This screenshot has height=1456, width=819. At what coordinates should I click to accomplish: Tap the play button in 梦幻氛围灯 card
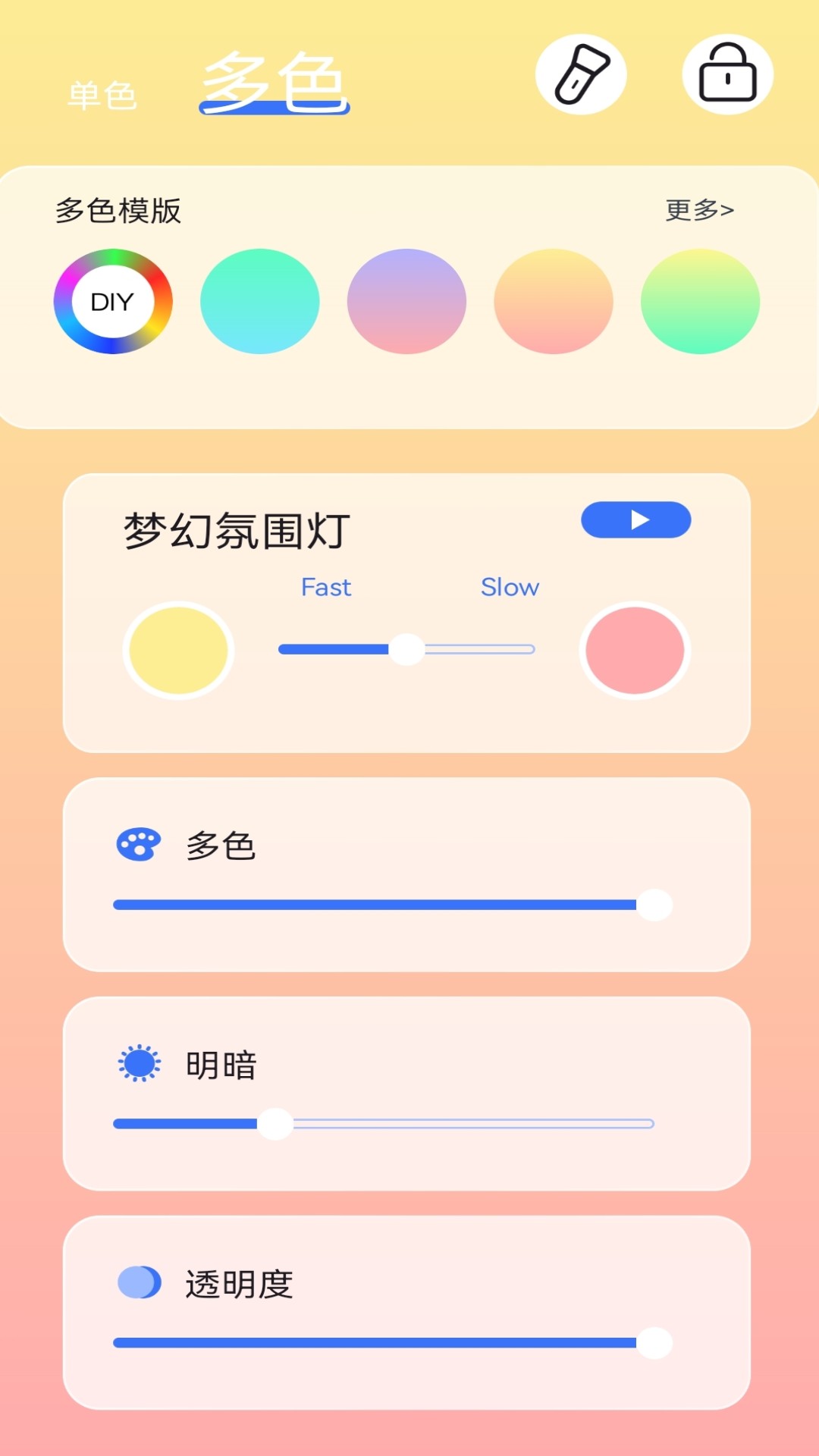click(x=636, y=520)
